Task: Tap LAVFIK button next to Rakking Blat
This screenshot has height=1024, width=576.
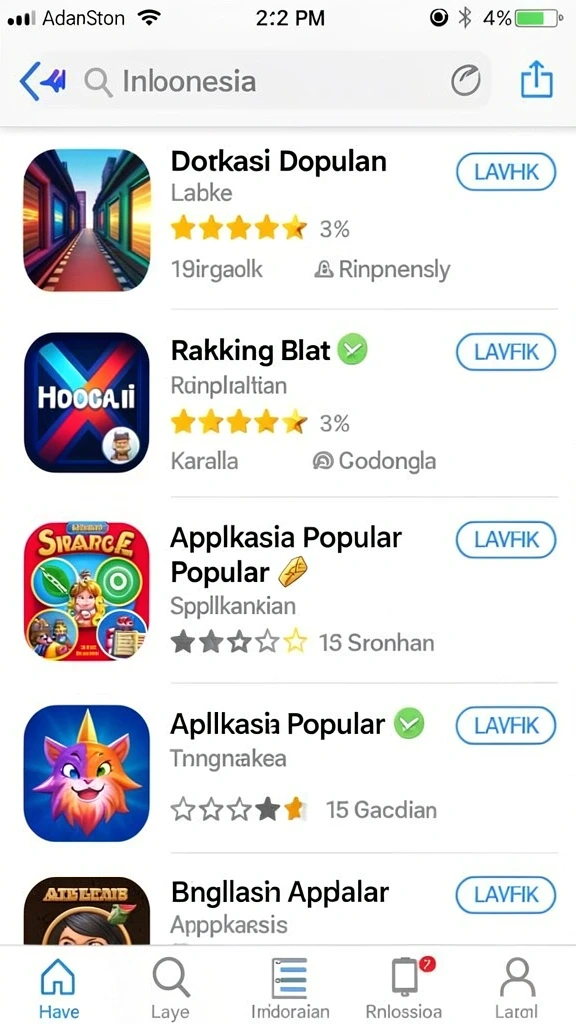Action: pos(506,353)
